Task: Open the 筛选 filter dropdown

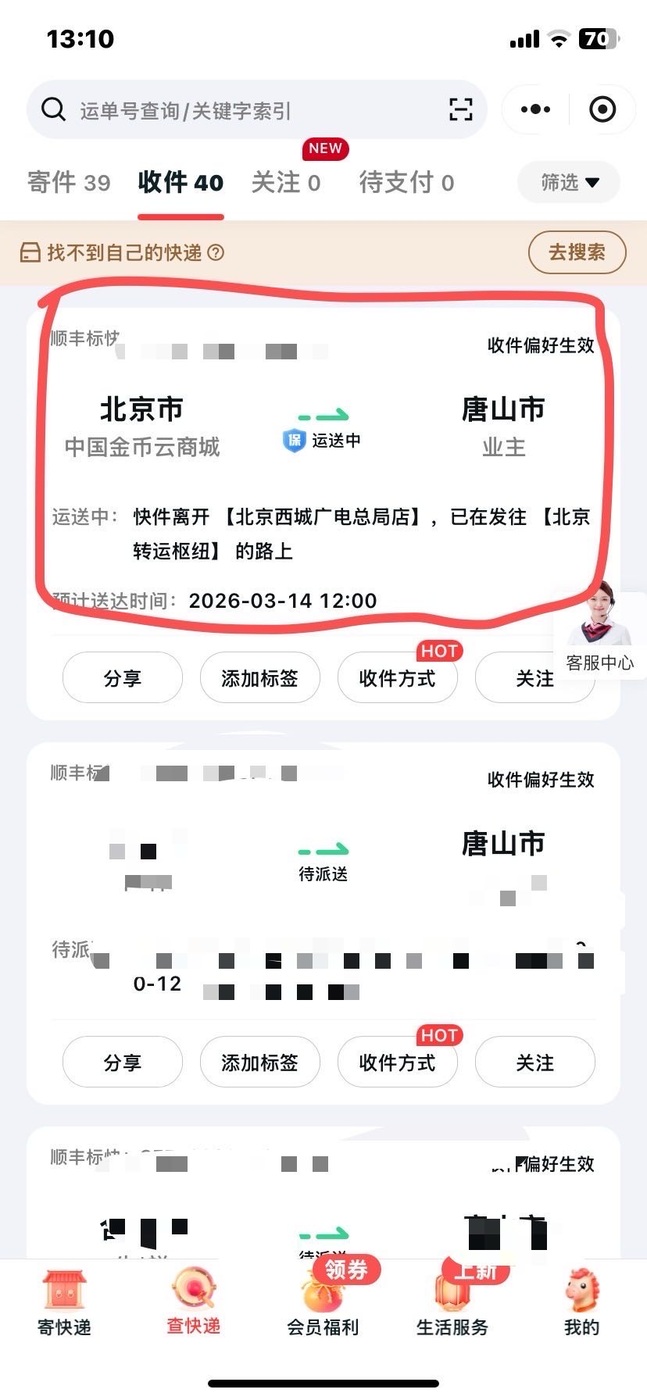Action: point(569,183)
